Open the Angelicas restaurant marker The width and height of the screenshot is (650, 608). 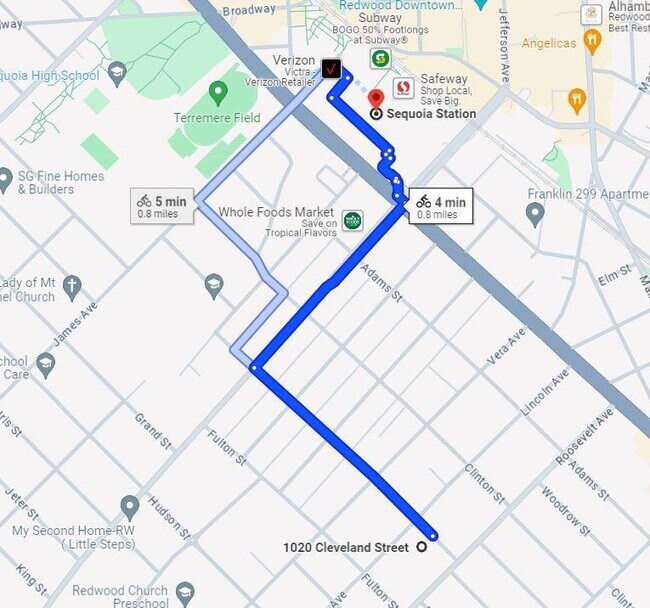[592, 42]
